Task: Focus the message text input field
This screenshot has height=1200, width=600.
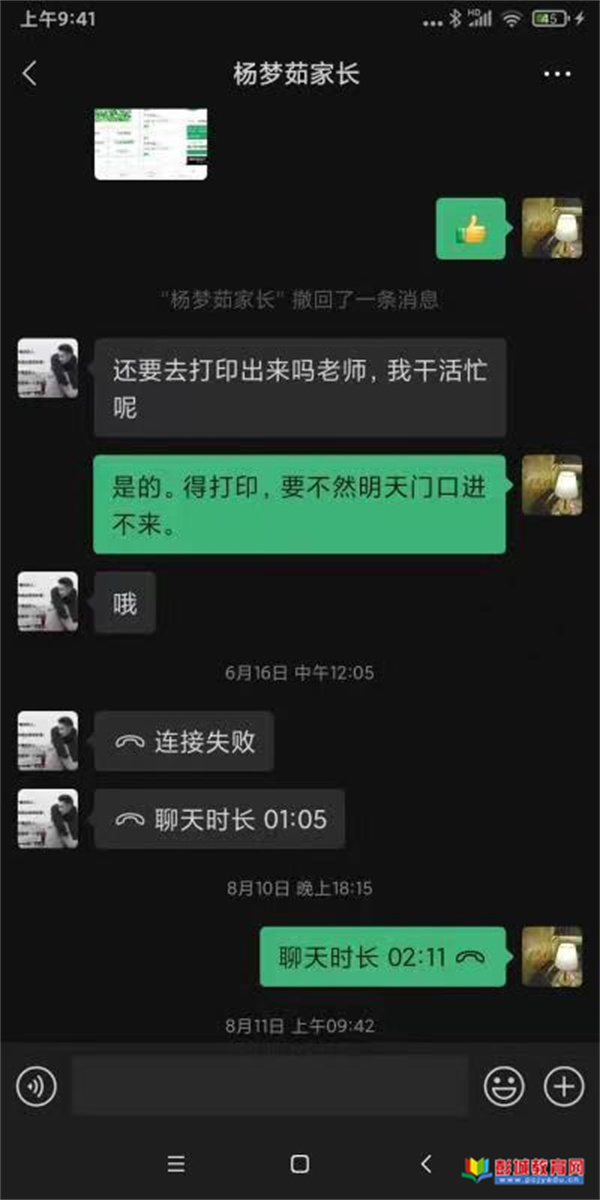Action: pyautogui.click(x=269, y=1085)
